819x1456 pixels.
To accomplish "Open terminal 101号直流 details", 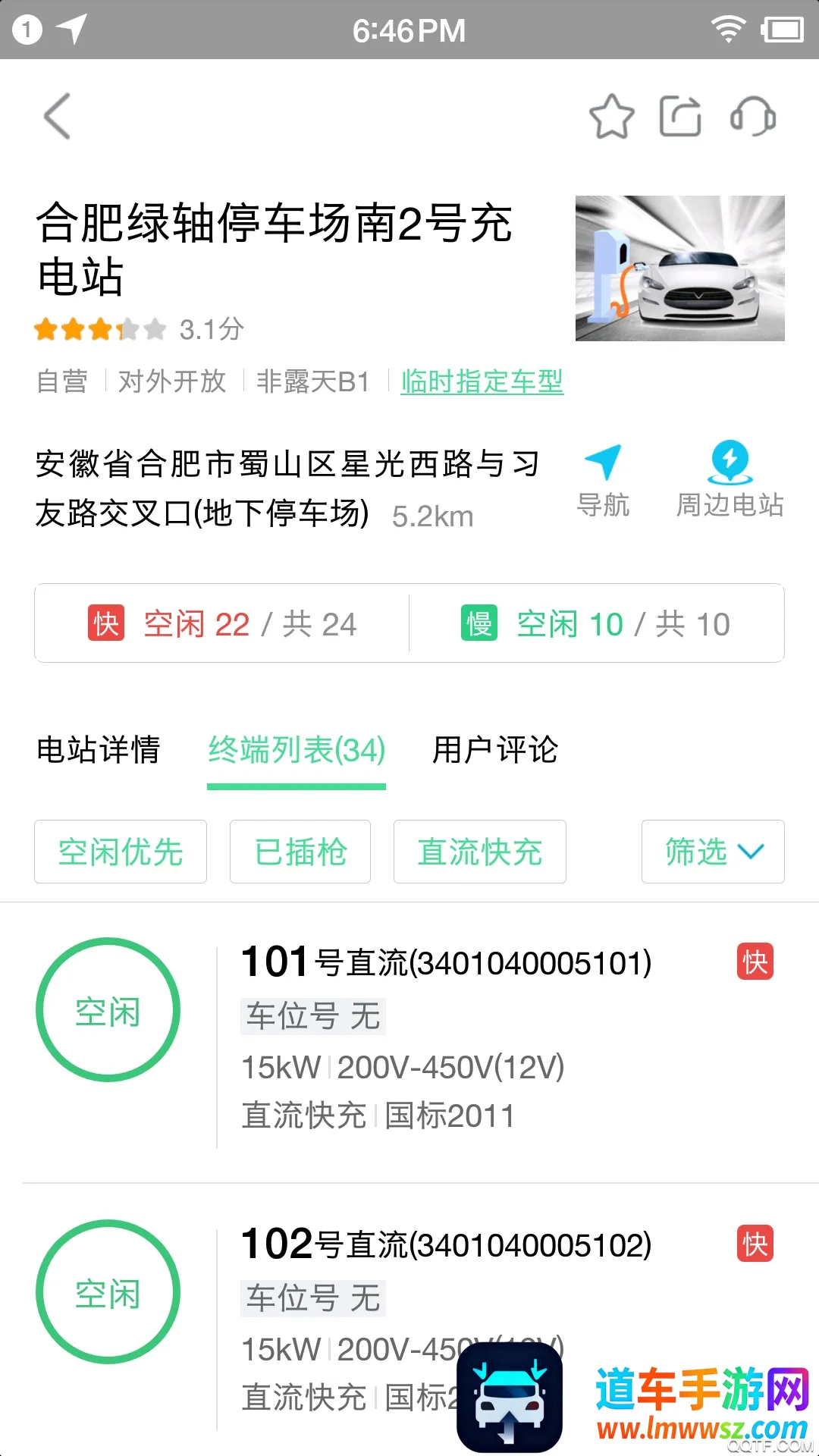I will coord(446,963).
